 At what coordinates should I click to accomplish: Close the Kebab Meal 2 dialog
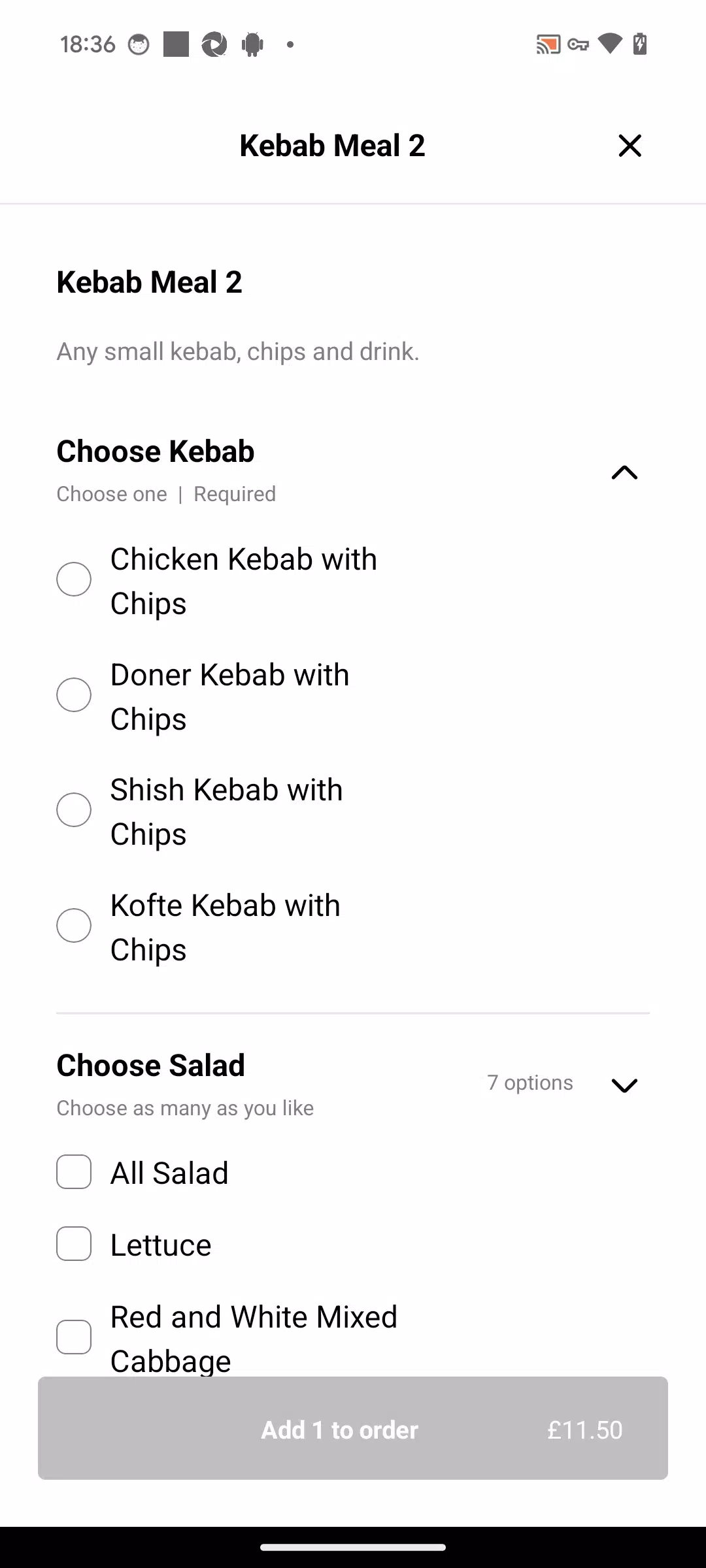(630, 145)
